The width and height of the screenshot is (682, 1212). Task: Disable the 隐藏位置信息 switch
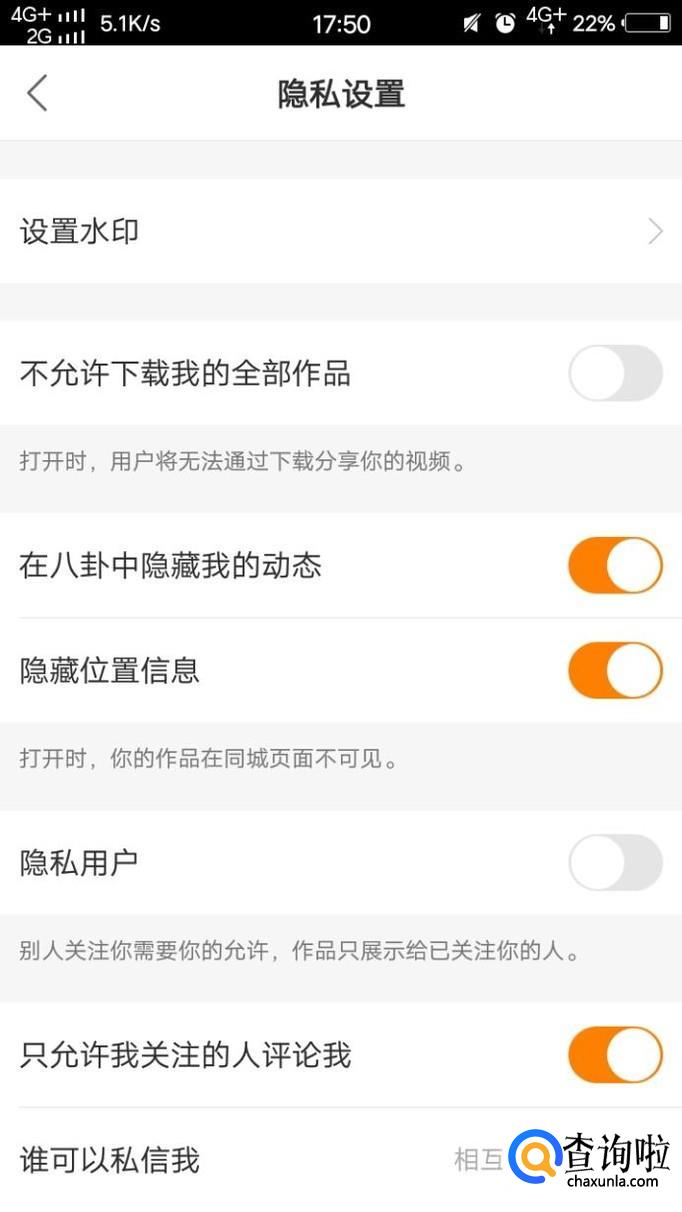615,670
